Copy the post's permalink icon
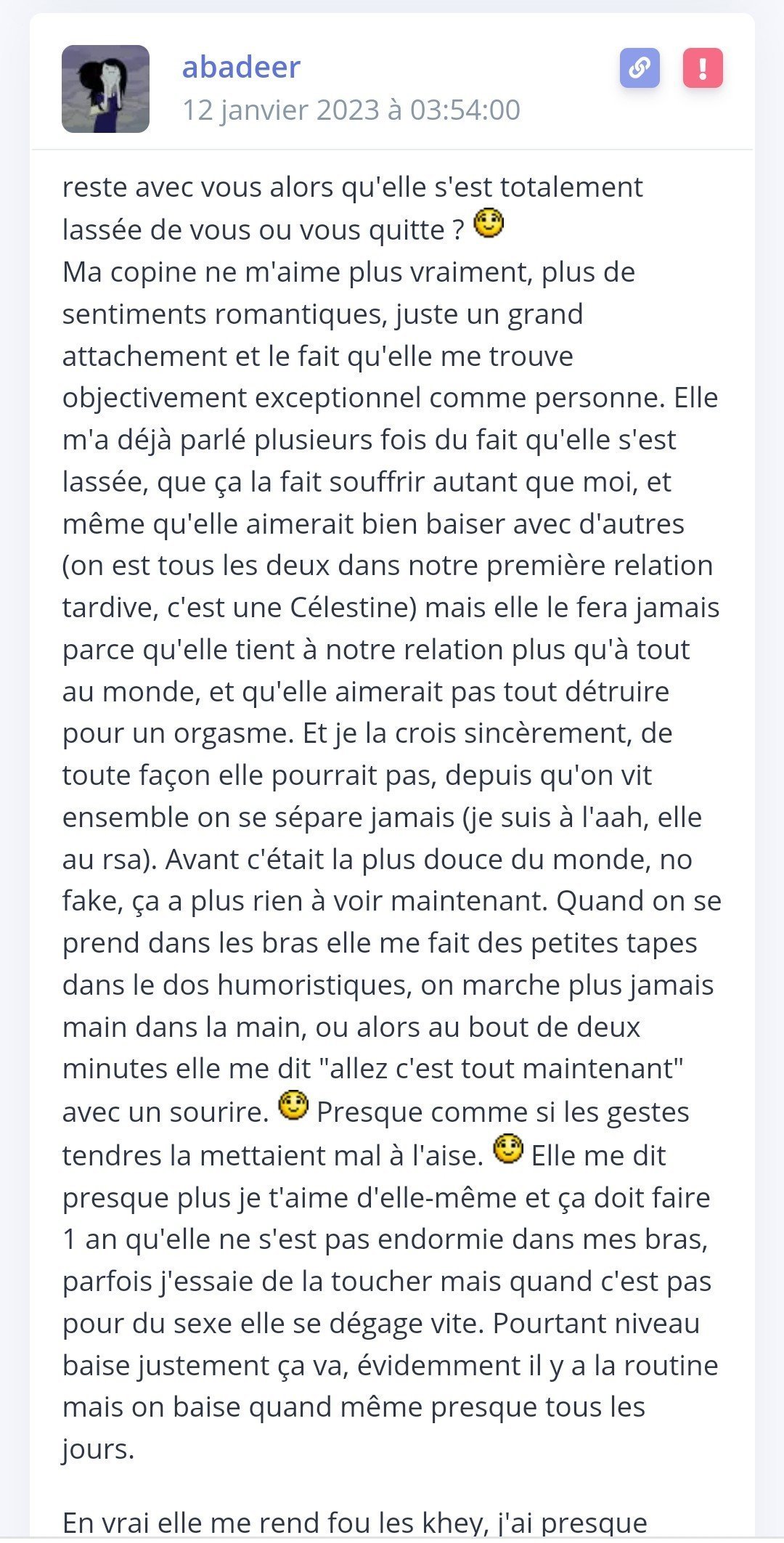The image size is (784, 1543). [x=640, y=68]
